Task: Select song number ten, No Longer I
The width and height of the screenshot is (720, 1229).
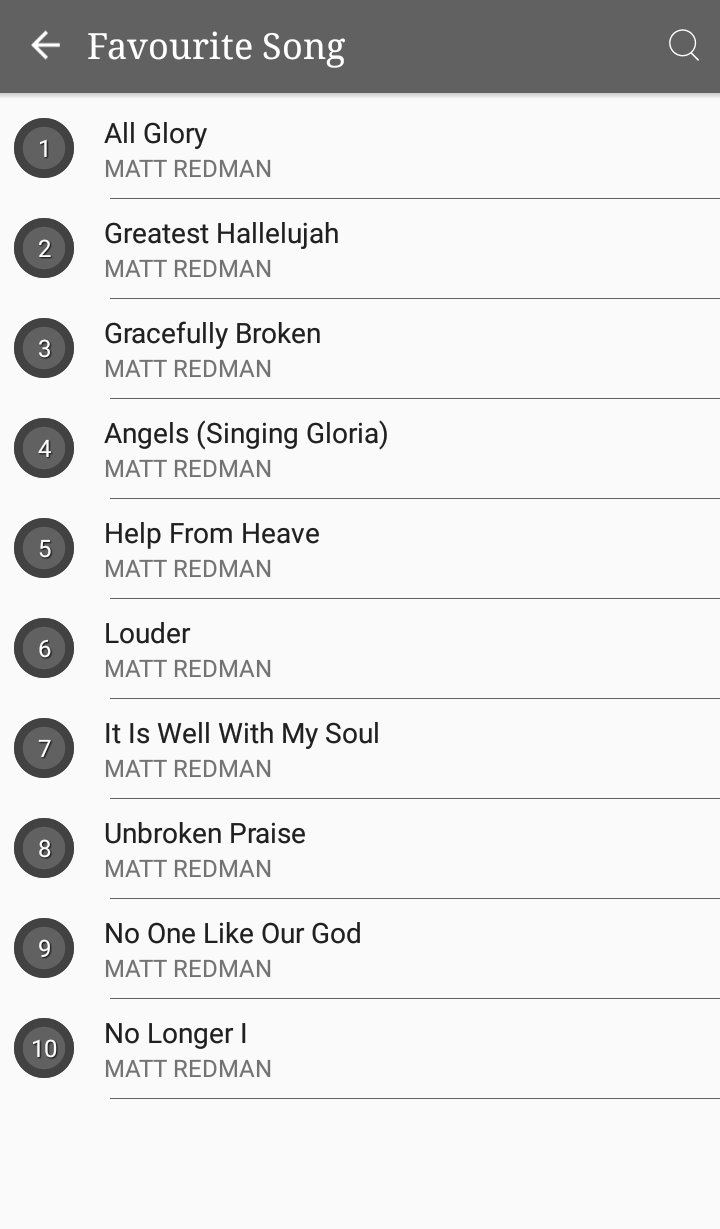Action: click(x=360, y=1048)
